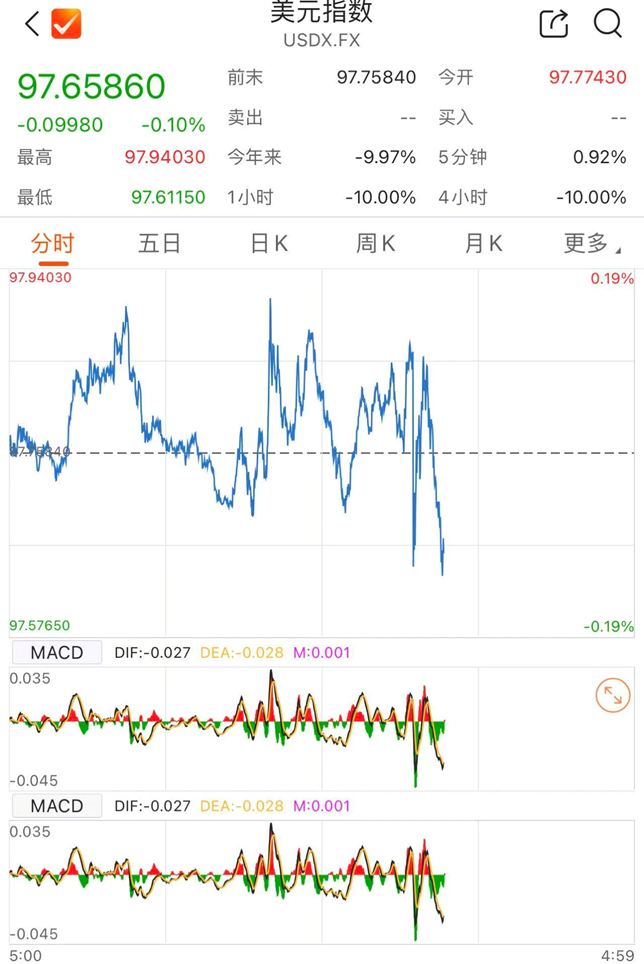Screen dimensions: 644x964
Task: Go back using the top-left arrow
Action: 32,24
